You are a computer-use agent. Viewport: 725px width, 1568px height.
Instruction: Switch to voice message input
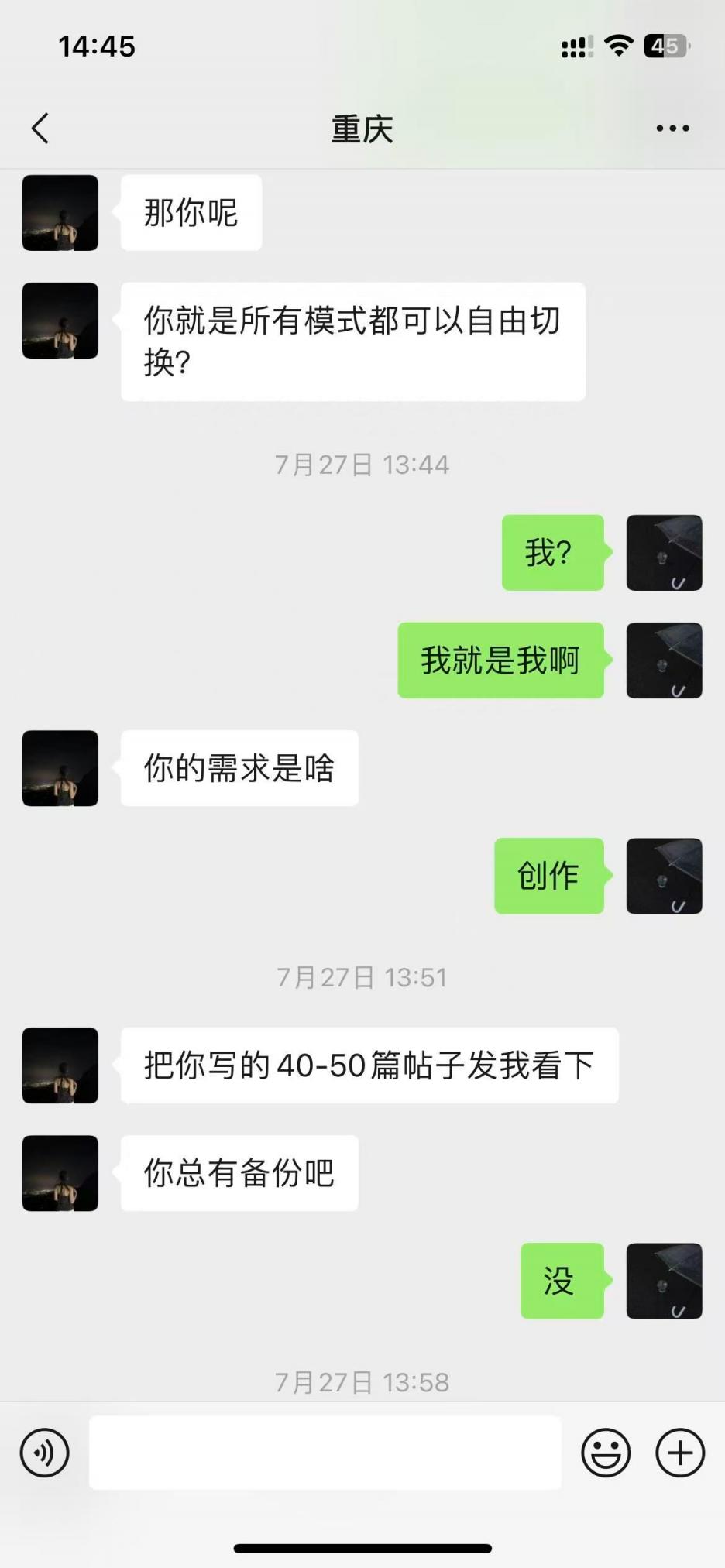(45, 1453)
